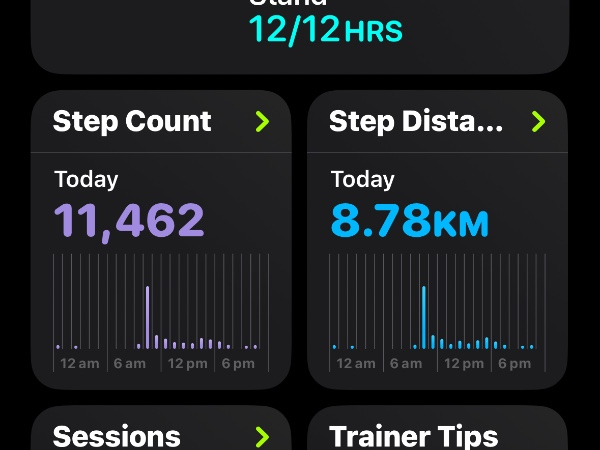The height and width of the screenshot is (450, 600).
Task: Open the Trainer Tips card
Action: pos(437,435)
